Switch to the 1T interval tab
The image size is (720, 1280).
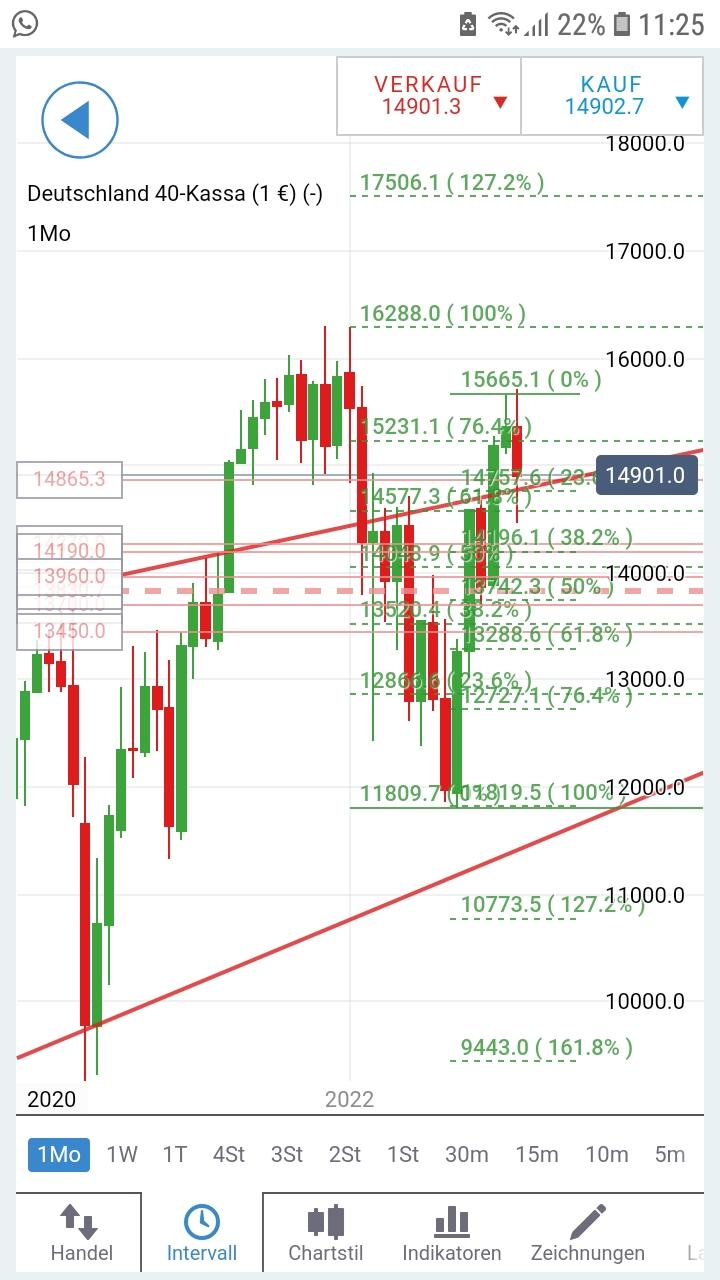pyautogui.click(x=174, y=1154)
